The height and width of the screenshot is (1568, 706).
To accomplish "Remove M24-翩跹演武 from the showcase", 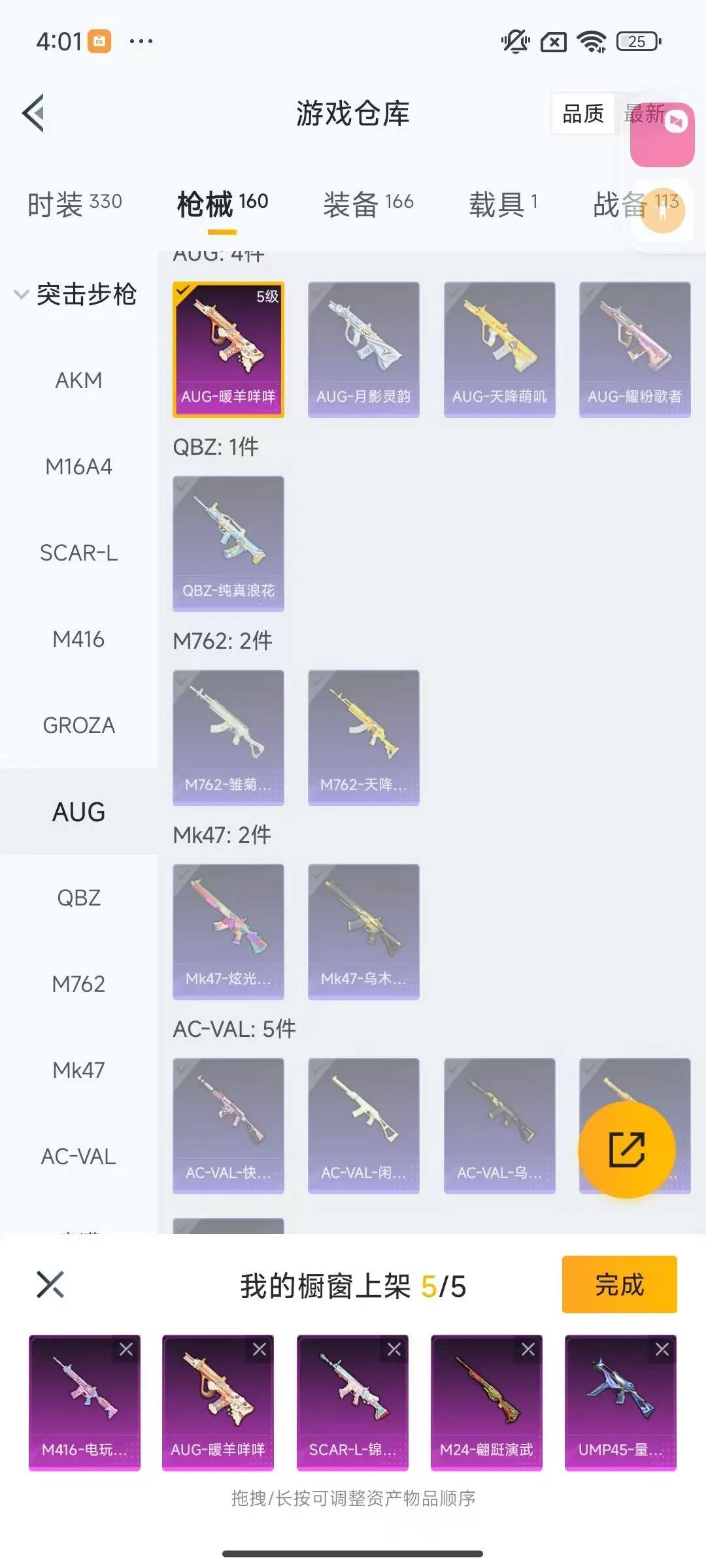I will pos(528,1350).
